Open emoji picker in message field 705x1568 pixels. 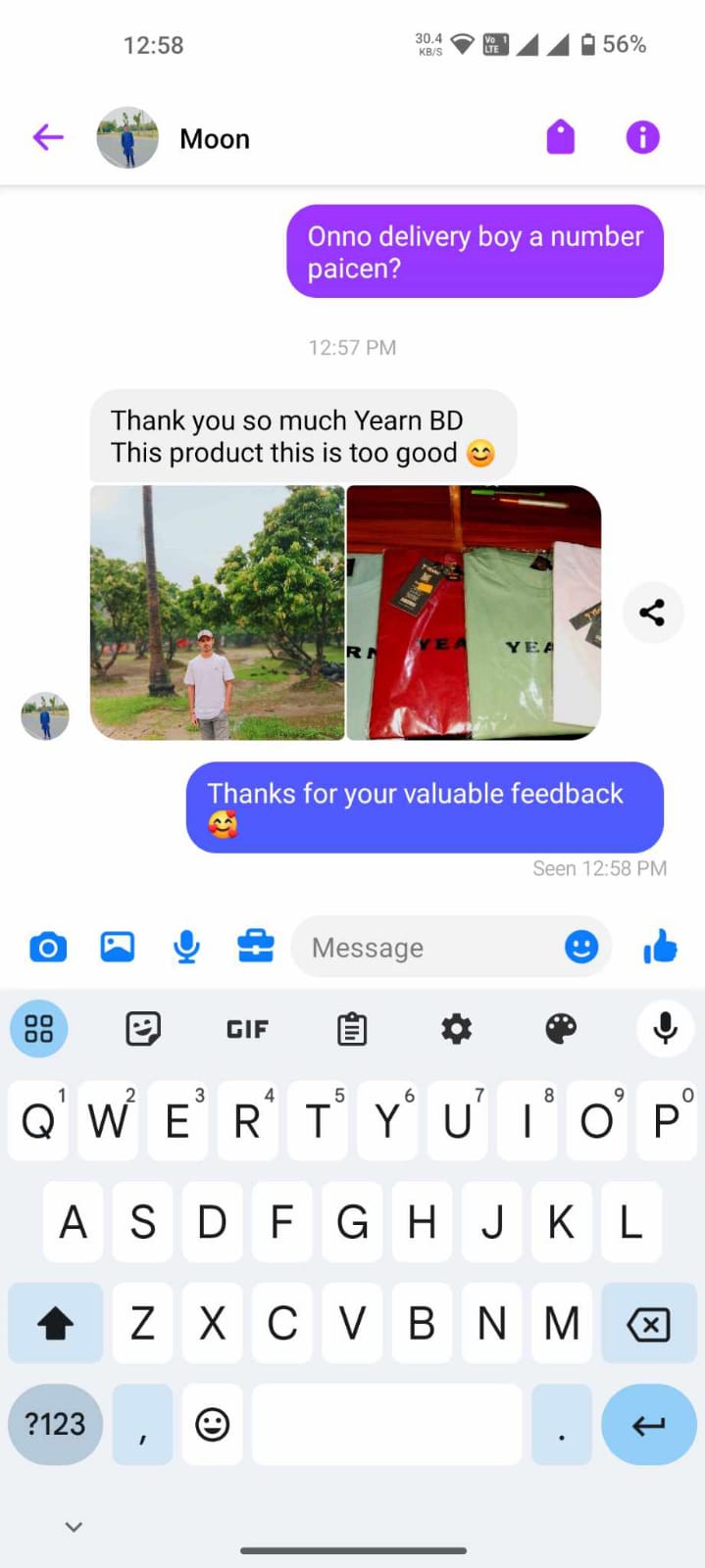click(x=581, y=947)
